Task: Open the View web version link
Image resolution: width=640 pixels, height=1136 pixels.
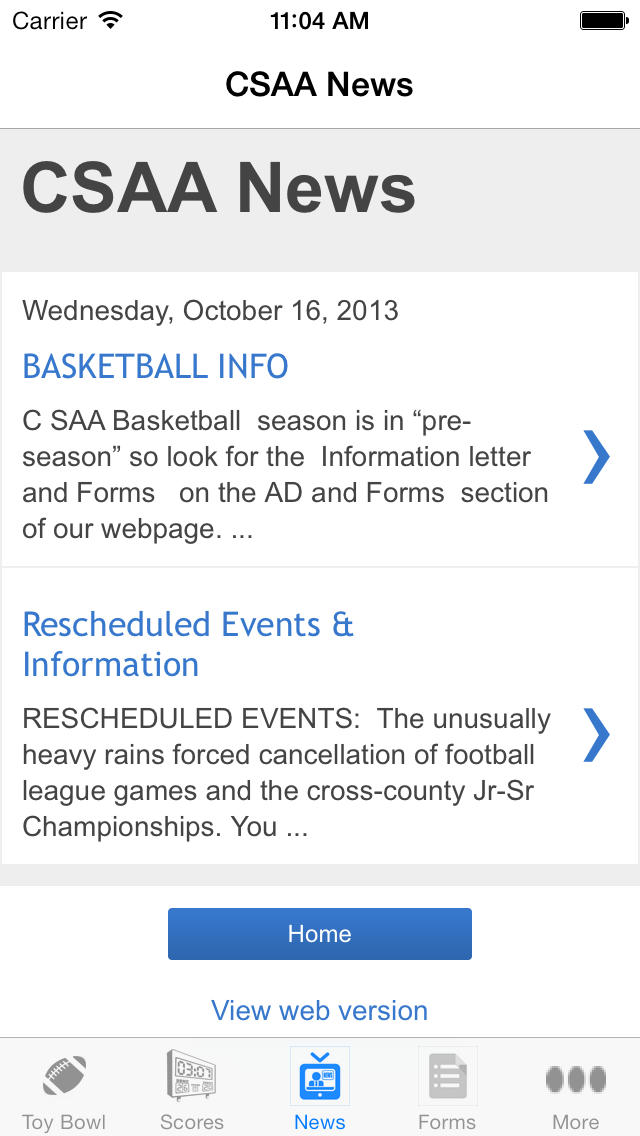Action: click(x=320, y=1010)
